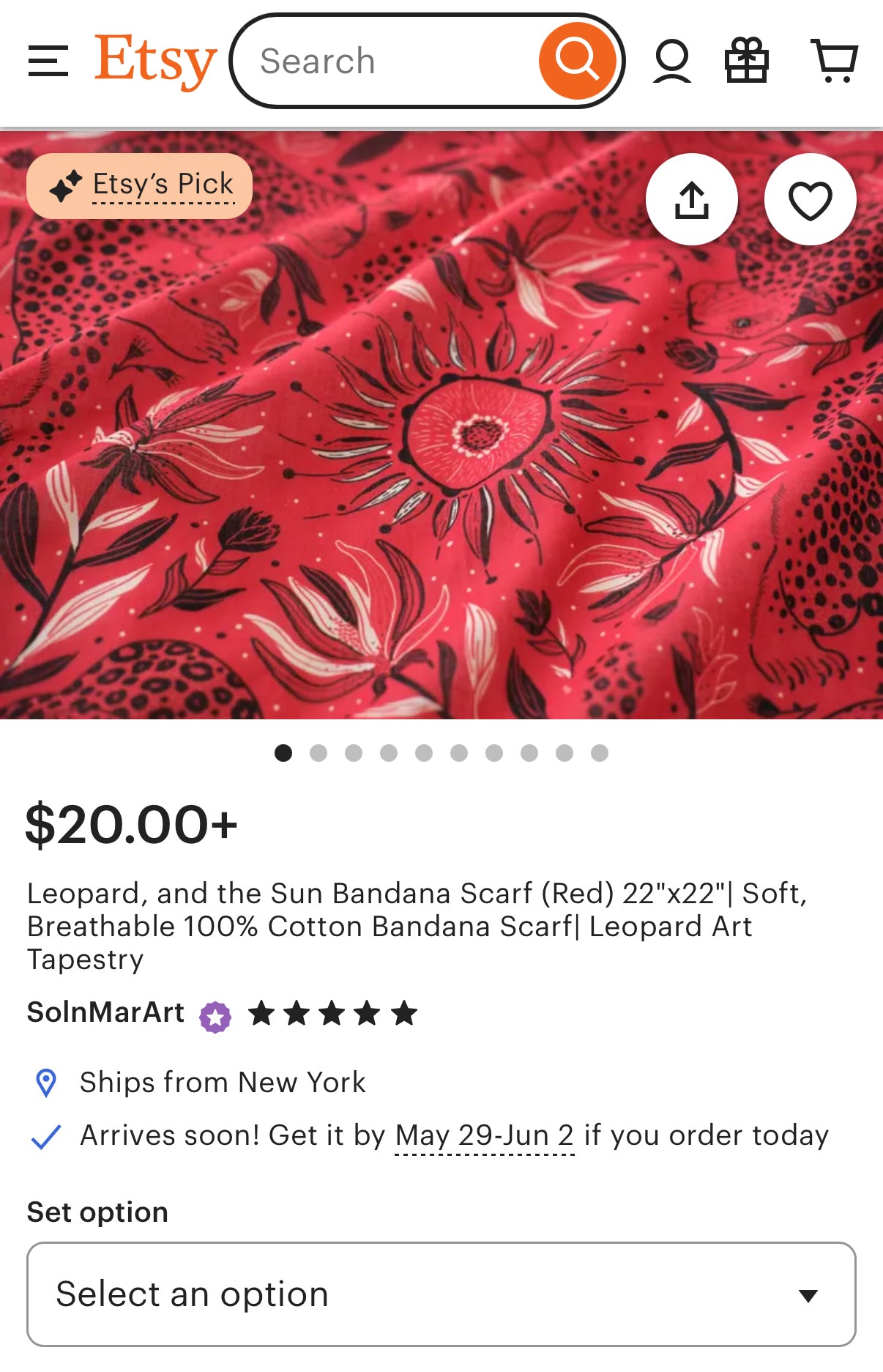Share this bandana listing

[691, 200]
